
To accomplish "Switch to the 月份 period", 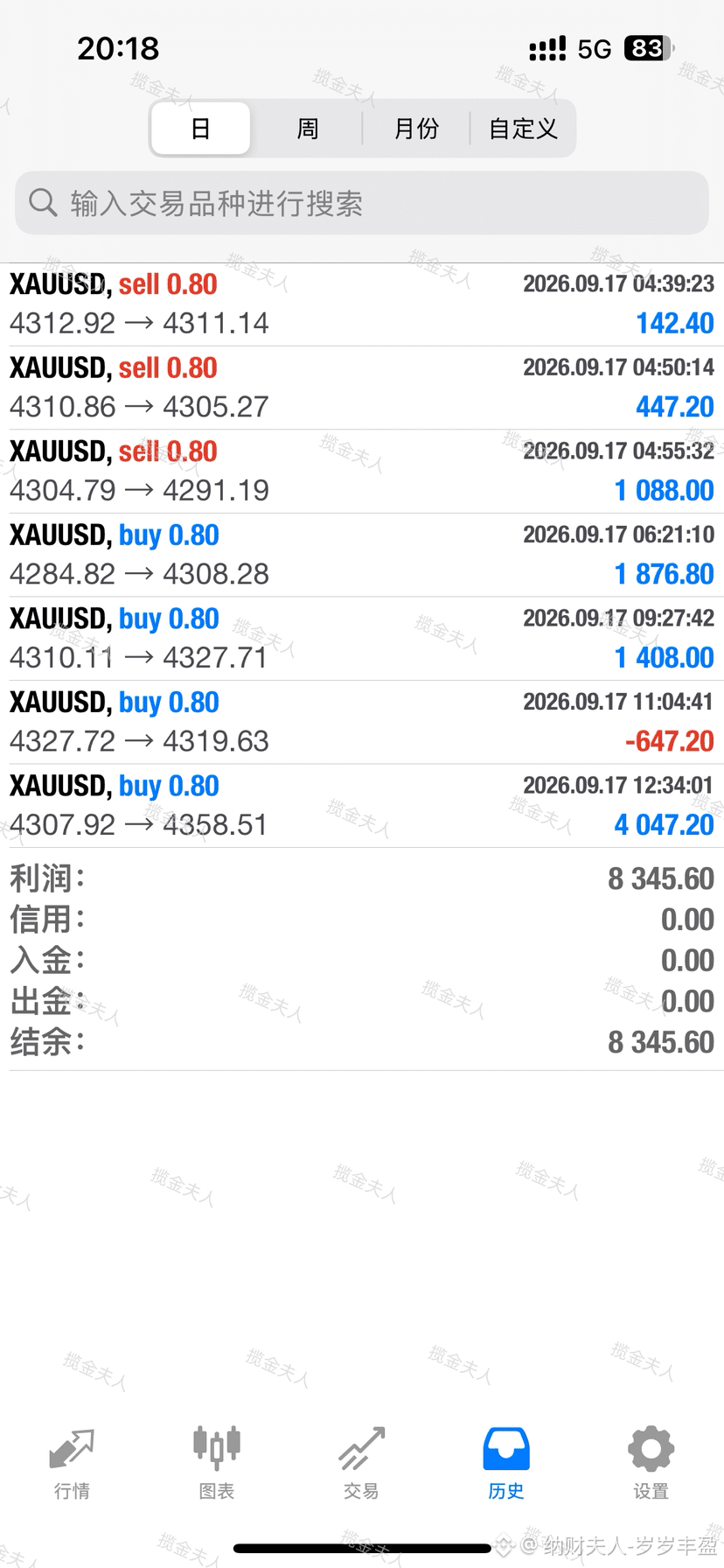I will (415, 129).
